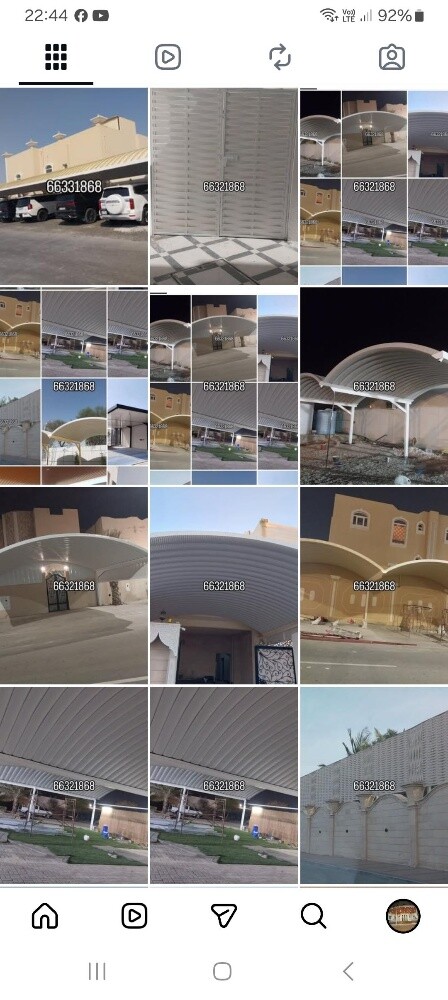Open post with lit black doorway under canopy

pos(74,585)
